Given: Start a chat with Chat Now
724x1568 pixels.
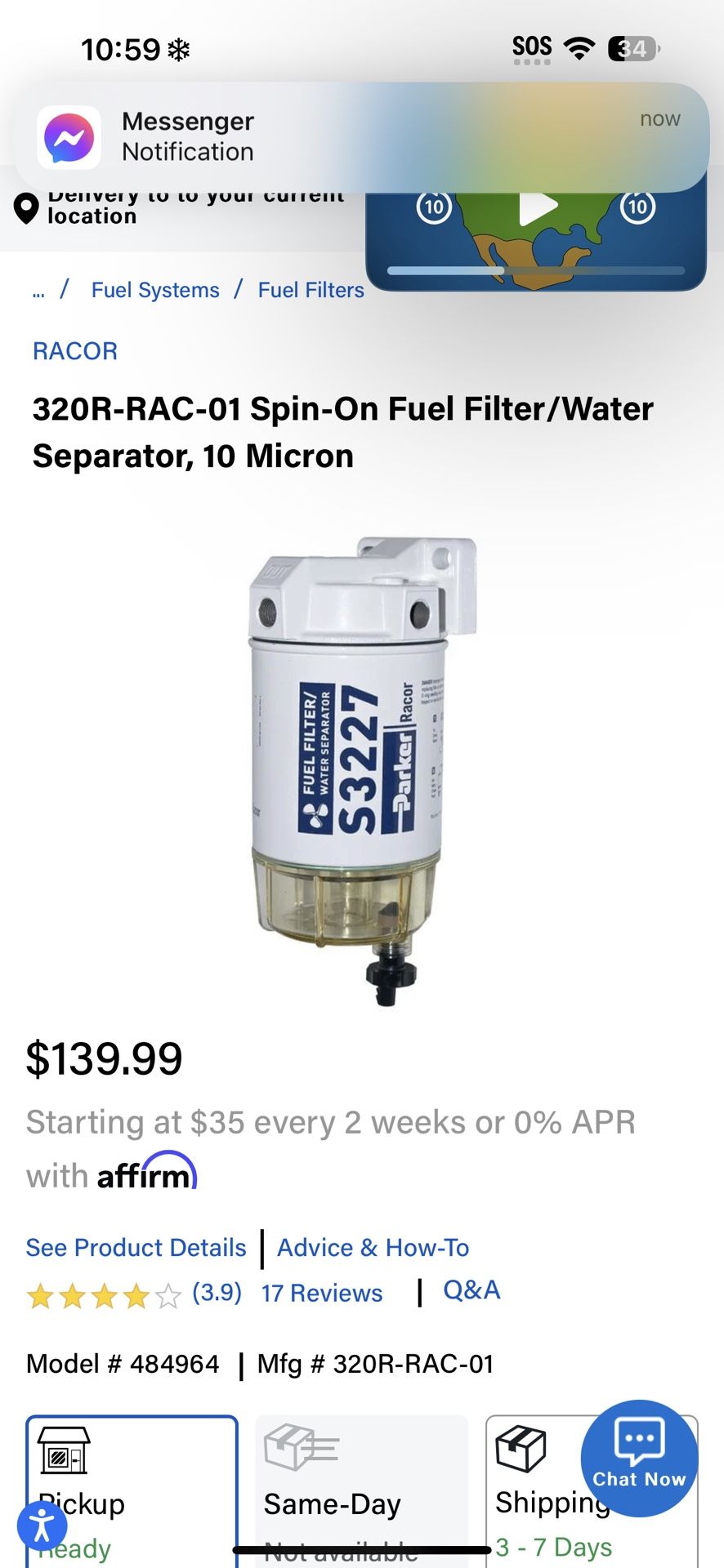Looking at the screenshot, I should (639, 1459).
